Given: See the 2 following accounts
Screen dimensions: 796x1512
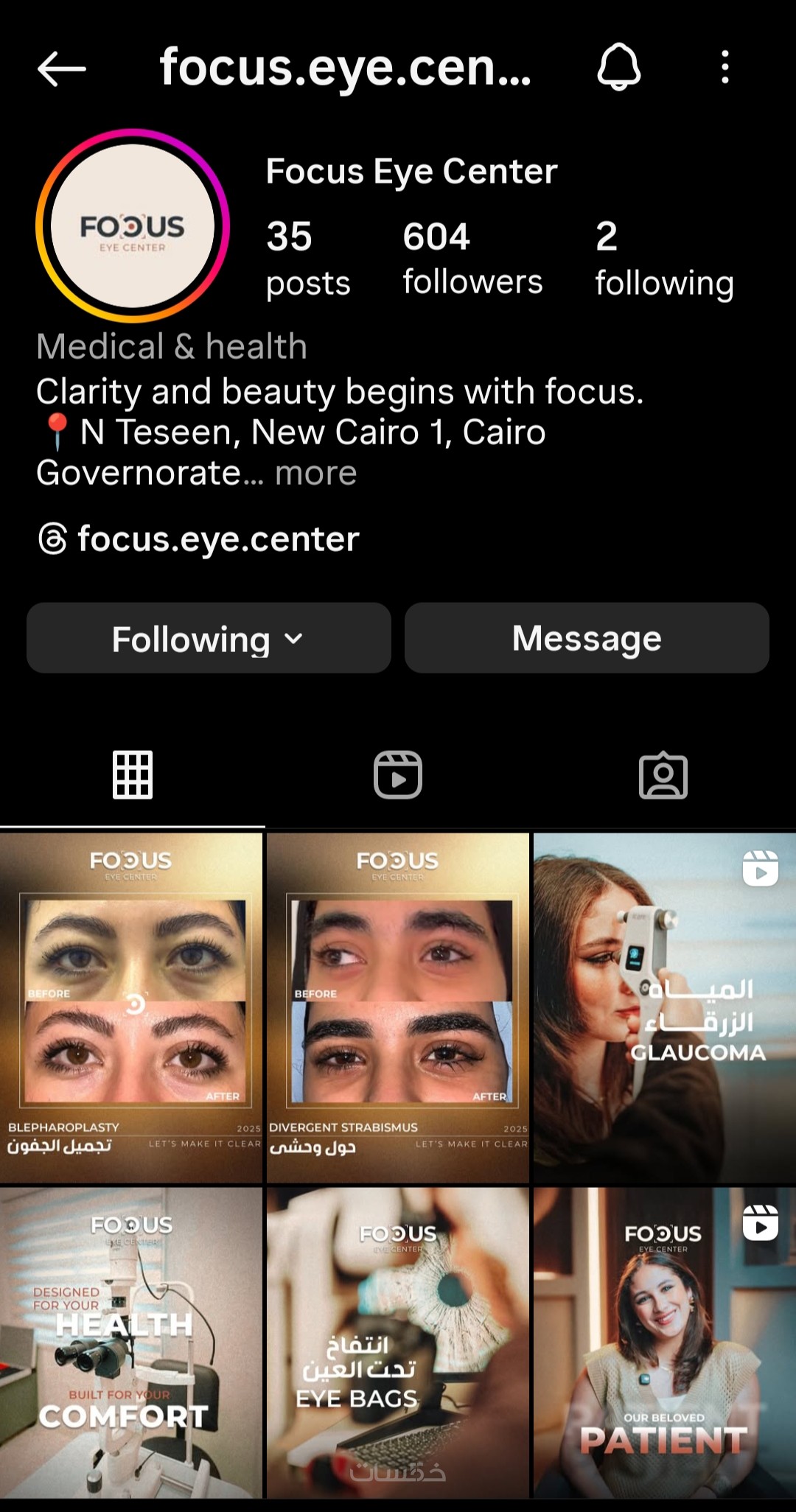Looking at the screenshot, I should pos(663,258).
